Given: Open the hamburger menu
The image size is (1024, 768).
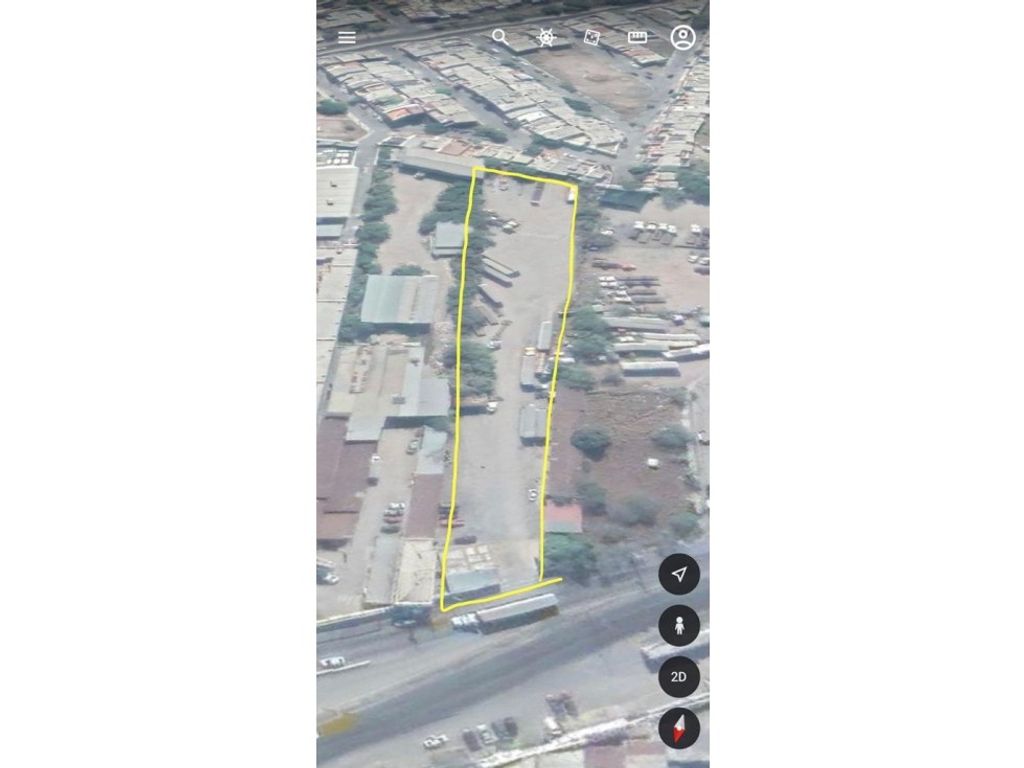Looking at the screenshot, I should click(347, 38).
